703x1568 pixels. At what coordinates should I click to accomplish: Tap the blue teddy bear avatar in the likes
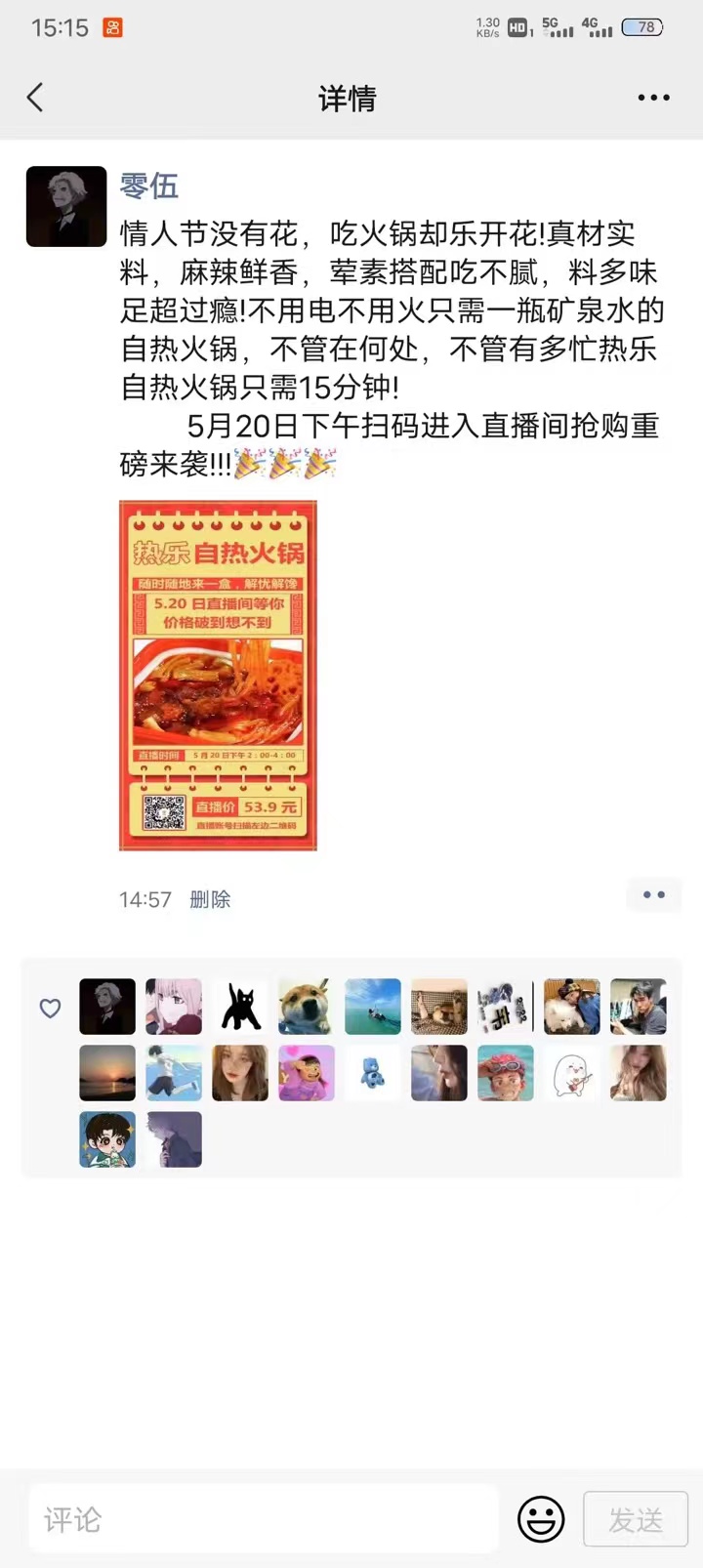pyautogui.click(x=373, y=1073)
